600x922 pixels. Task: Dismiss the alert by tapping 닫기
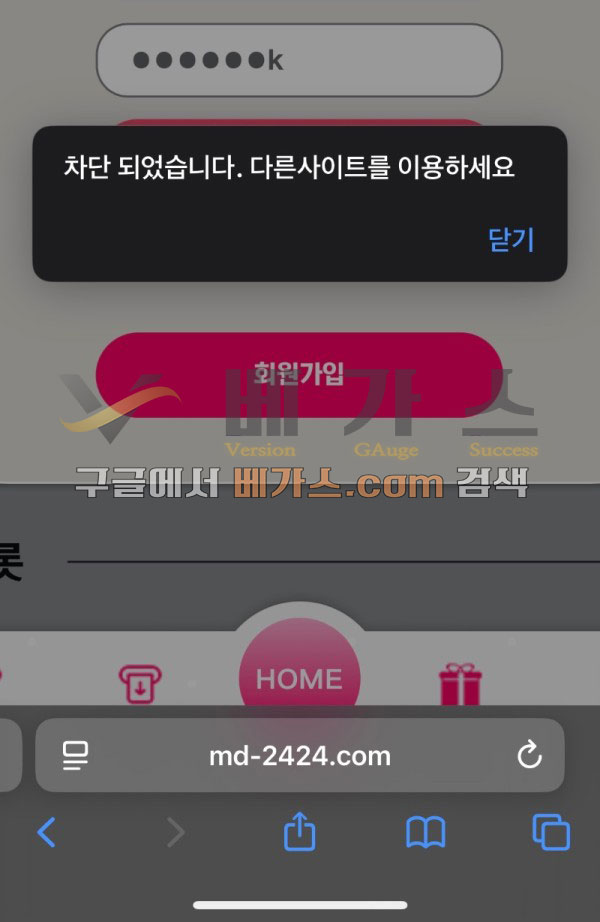coord(511,240)
